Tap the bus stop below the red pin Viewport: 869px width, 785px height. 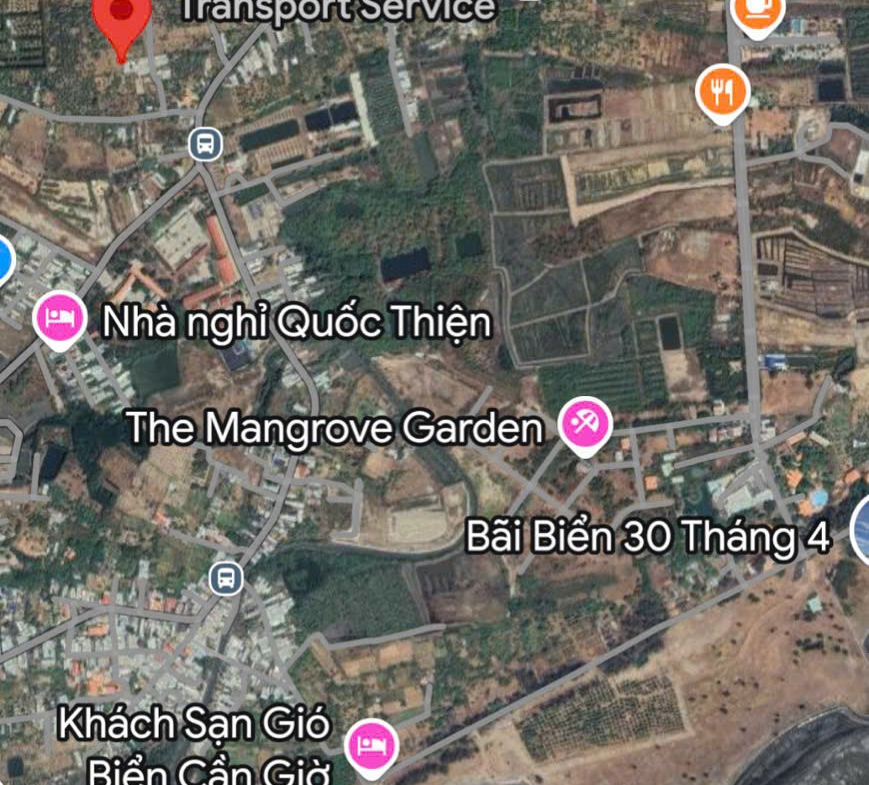[205, 144]
